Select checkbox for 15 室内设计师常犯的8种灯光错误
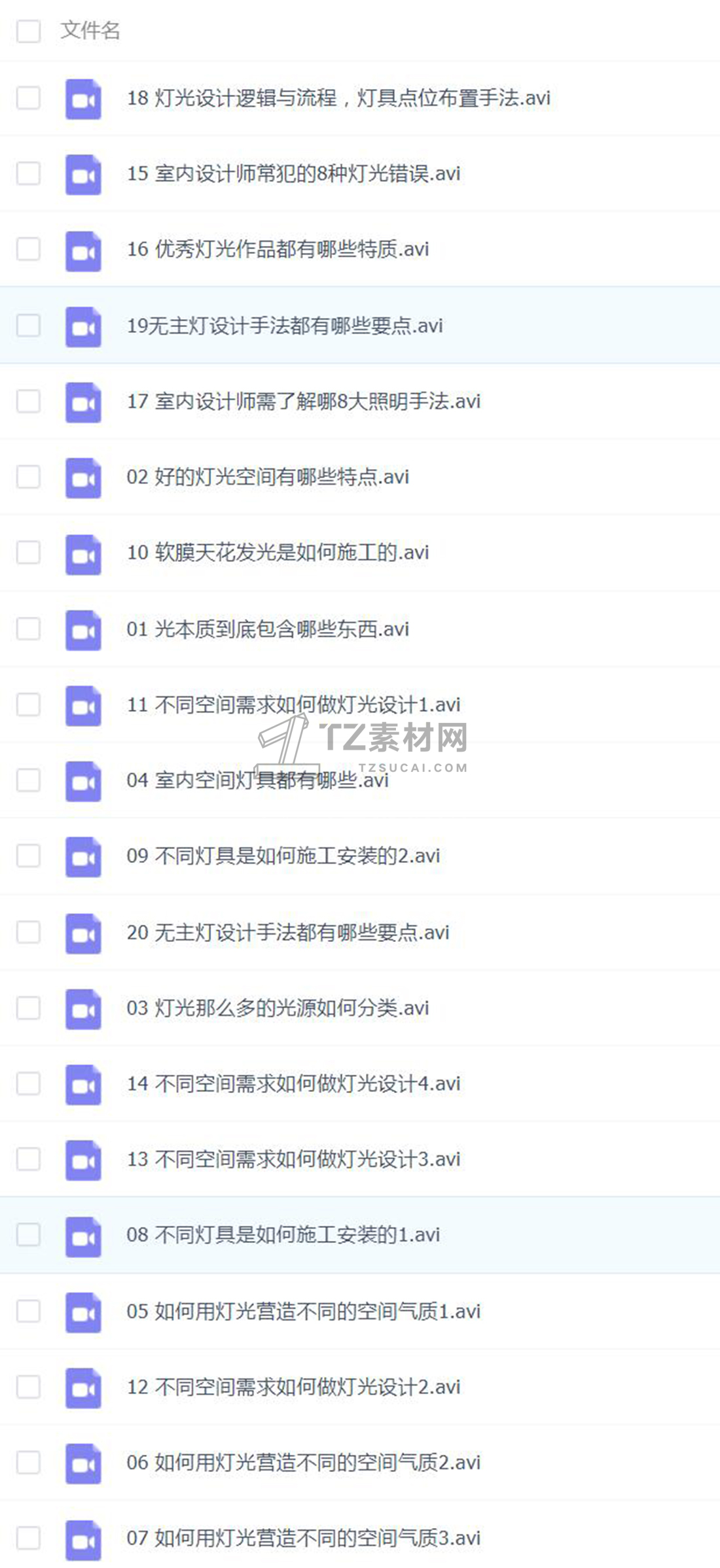This screenshot has height=1568, width=720. coord(28,173)
